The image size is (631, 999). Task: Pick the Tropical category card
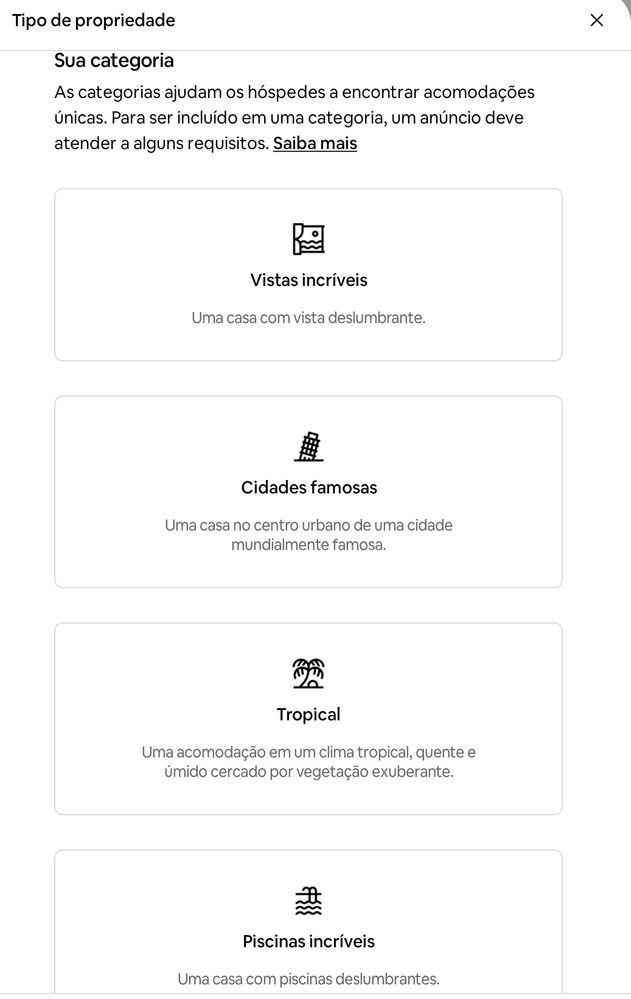308,718
